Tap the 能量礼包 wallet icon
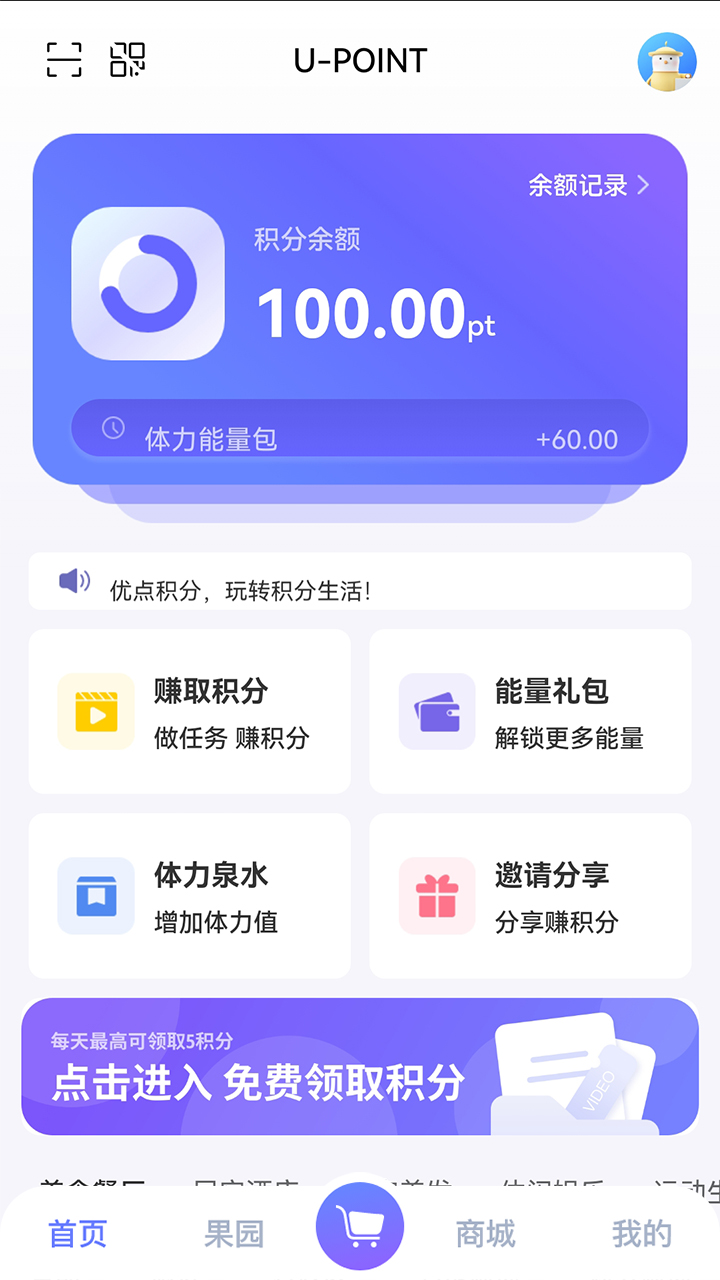The width and height of the screenshot is (720, 1280). point(438,711)
